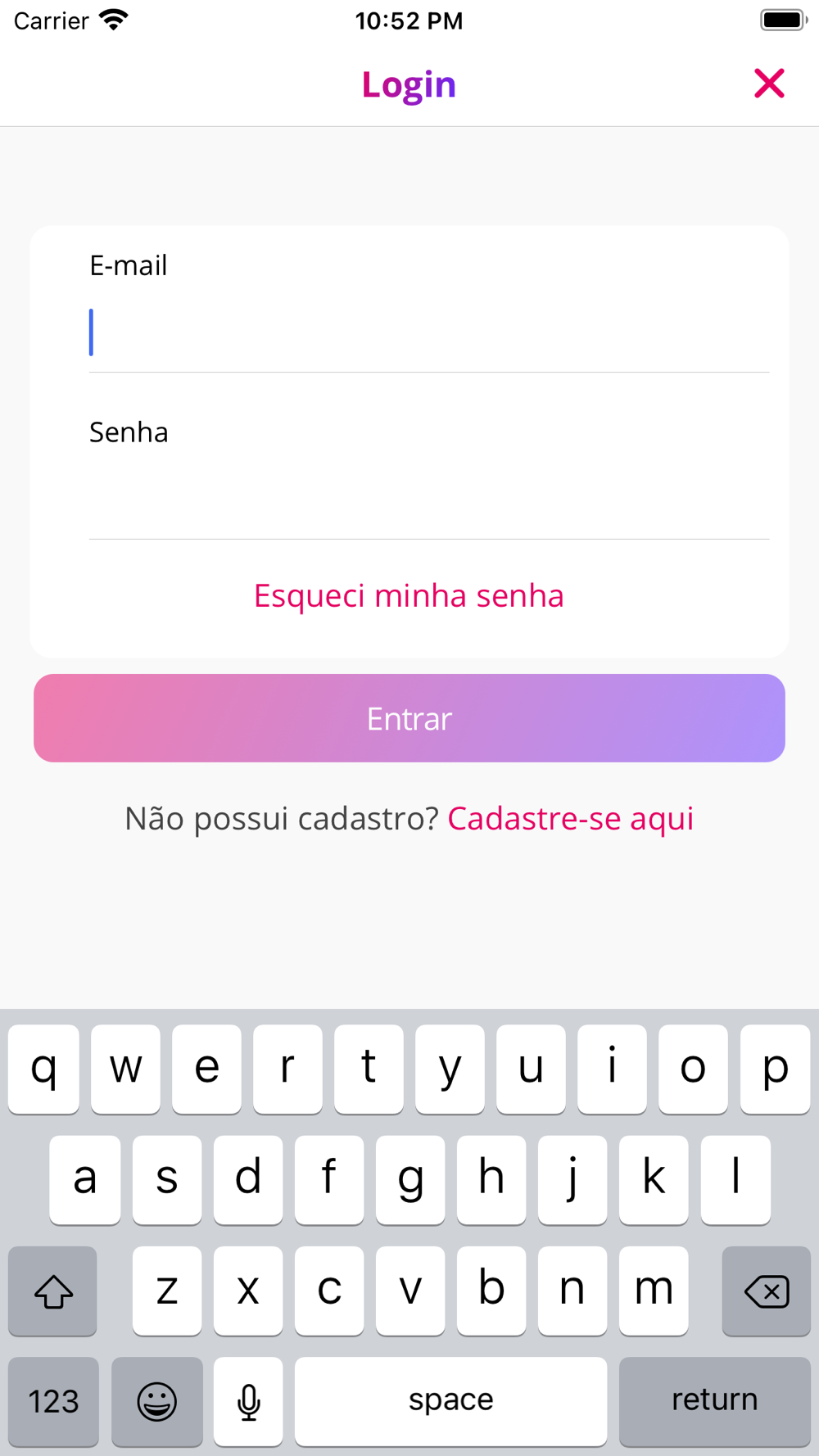Open the Cadastre-se aqui link
The height and width of the screenshot is (1456, 819).
(x=571, y=819)
